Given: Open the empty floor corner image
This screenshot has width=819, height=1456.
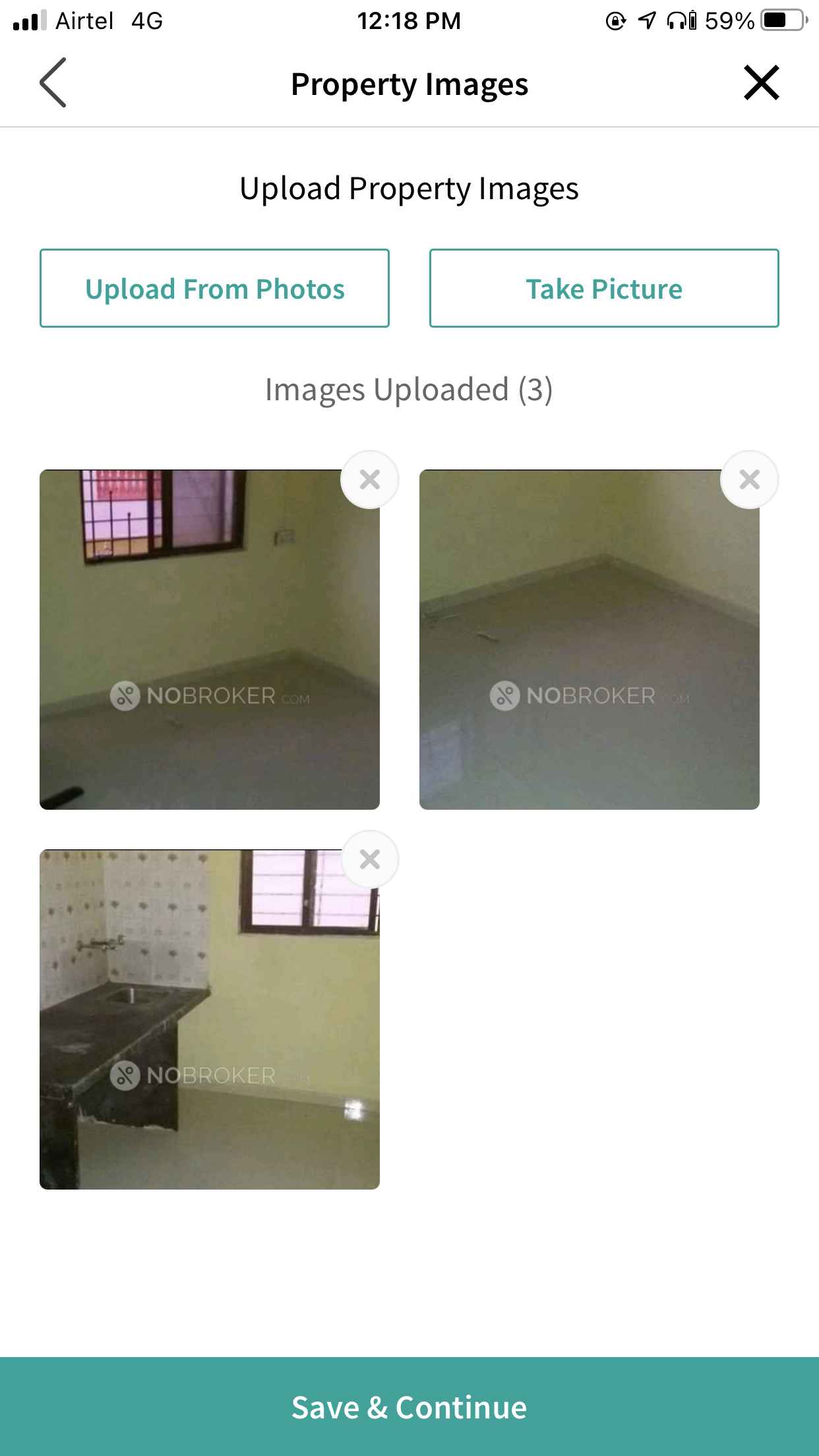Looking at the screenshot, I should coord(589,640).
